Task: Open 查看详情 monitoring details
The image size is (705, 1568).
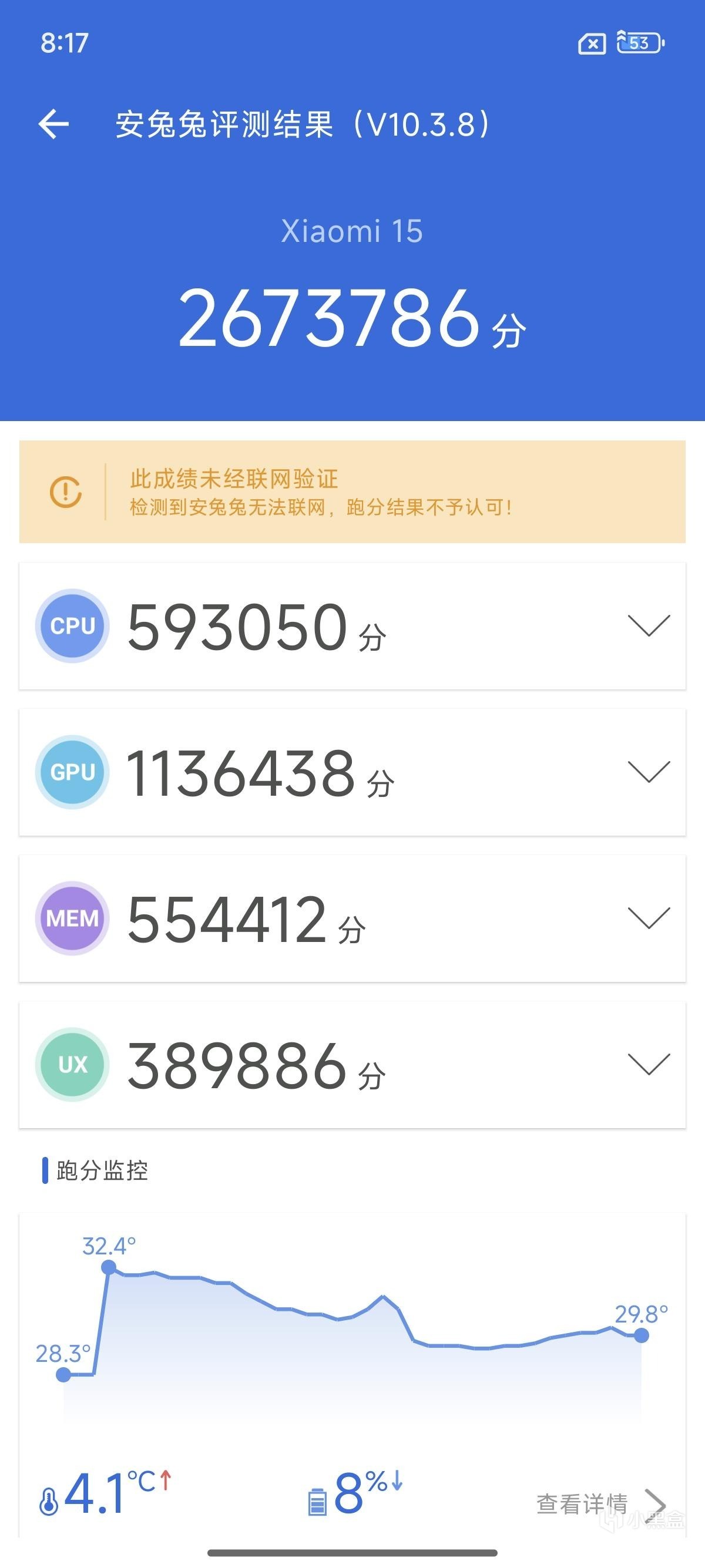Action: [x=600, y=1503]
